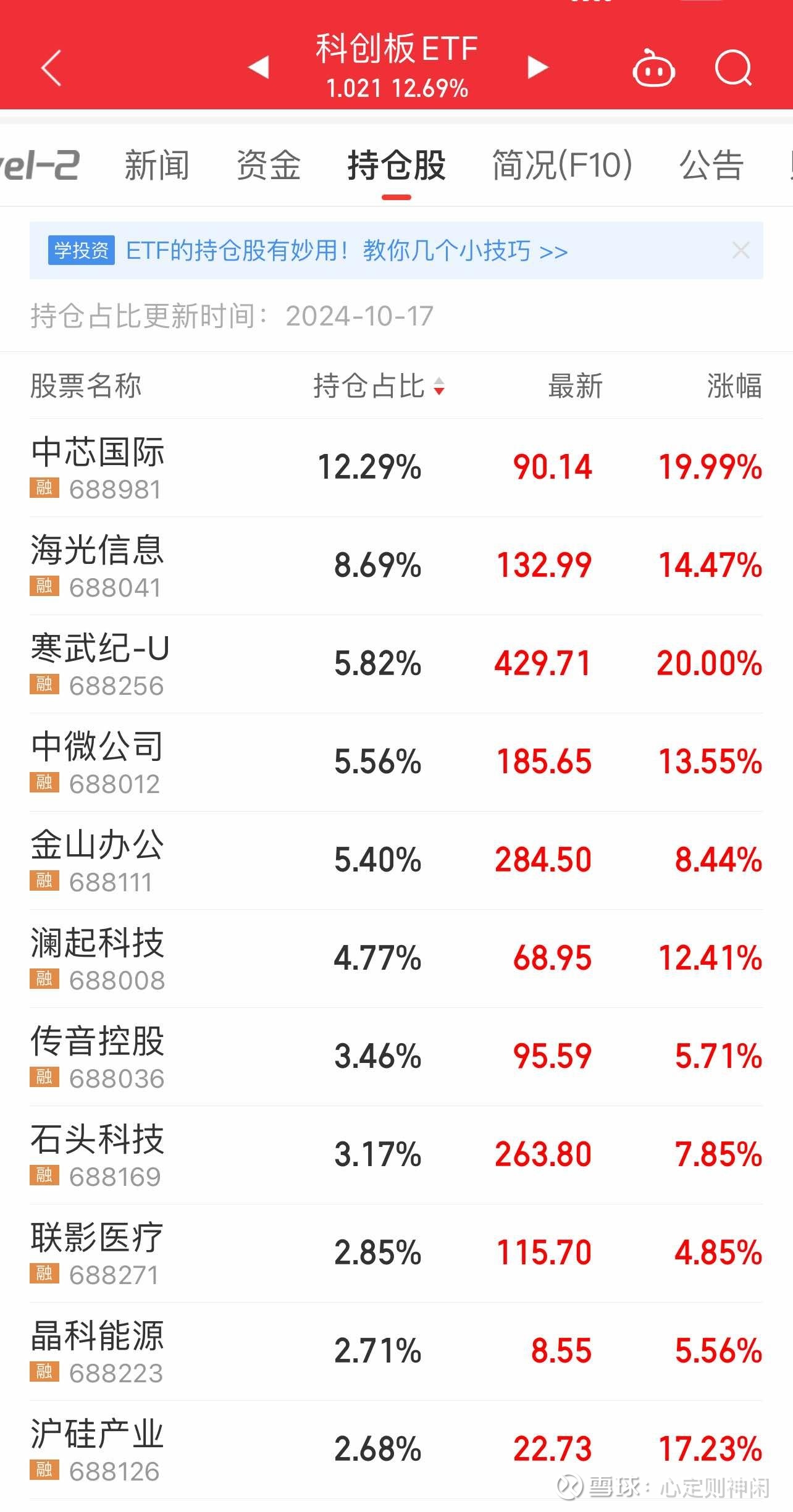
Task: Switch to next stock with right arrow
Action: pos(536,67)
